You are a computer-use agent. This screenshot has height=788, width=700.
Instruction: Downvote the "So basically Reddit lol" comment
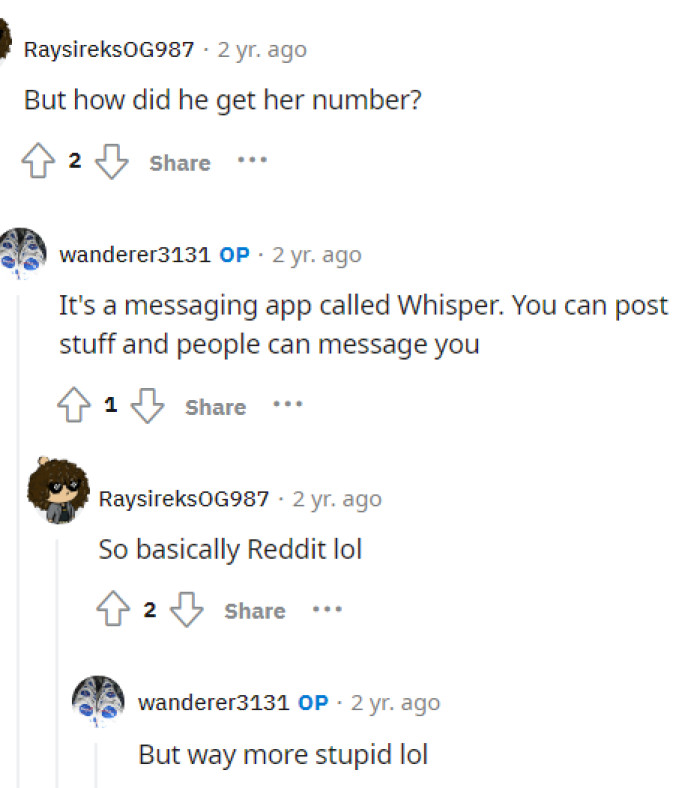(187, 609)
